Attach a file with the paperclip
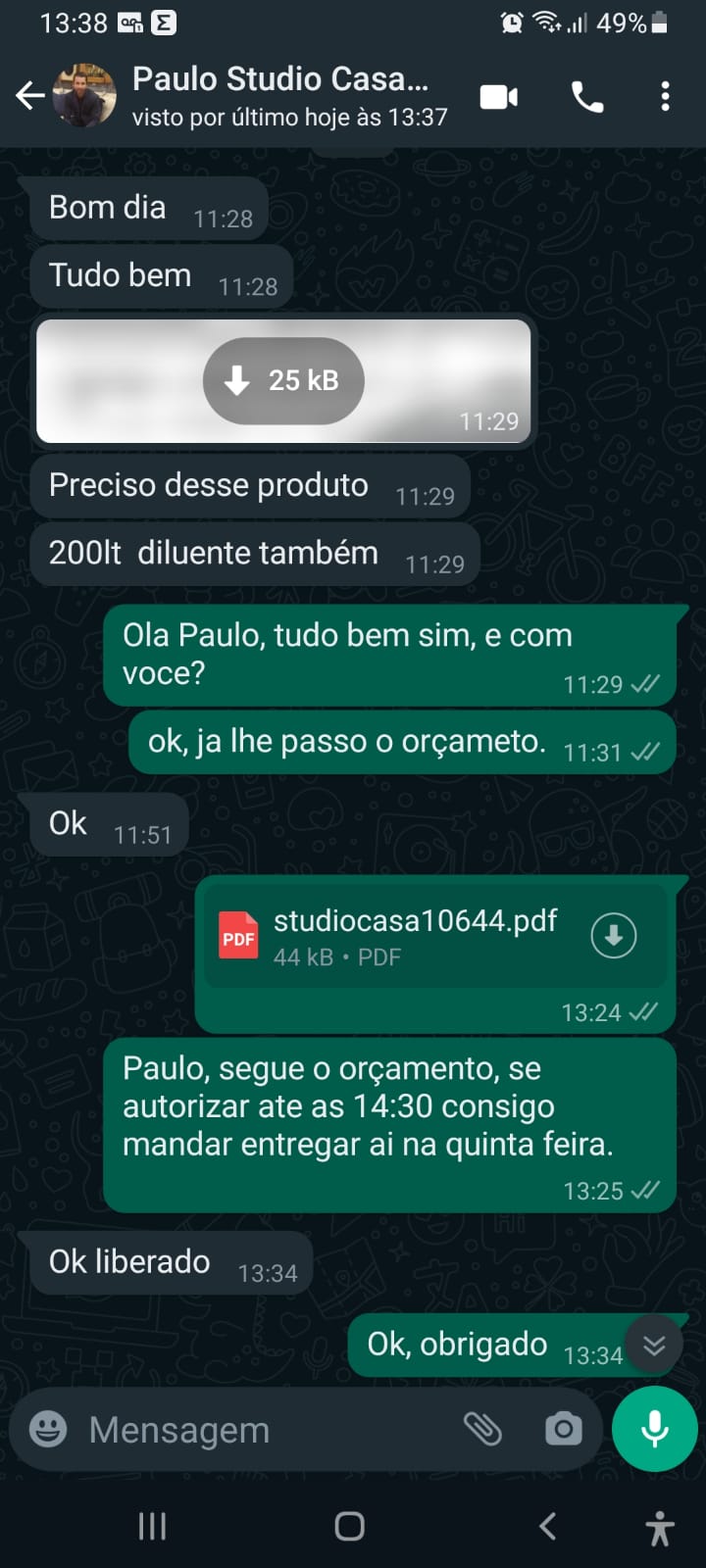706x1568 pixels. pyautogui.click(x=482, y=1429)
